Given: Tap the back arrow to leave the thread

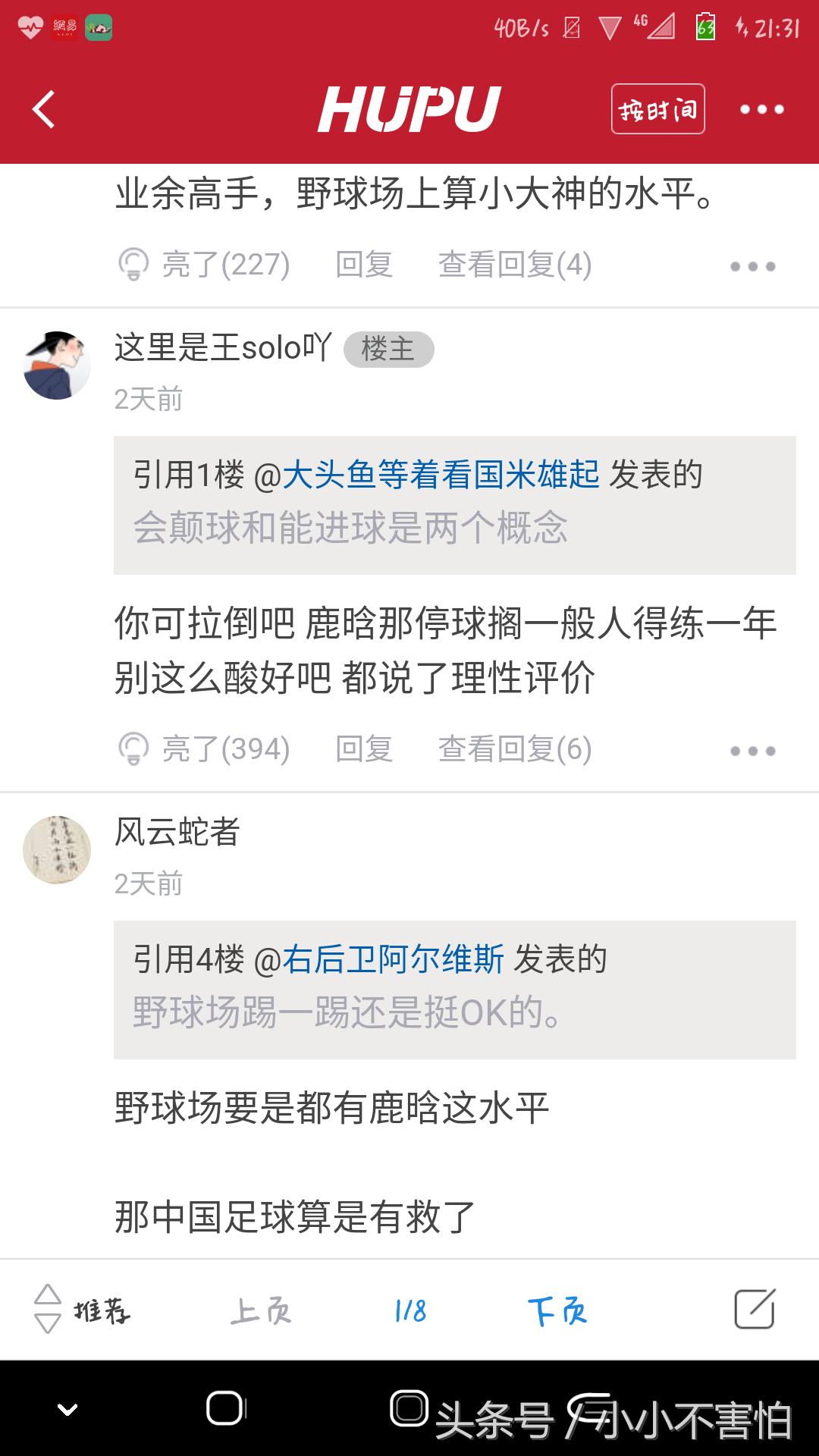Looking at the screenshot, I should click(x=43, y=106).
